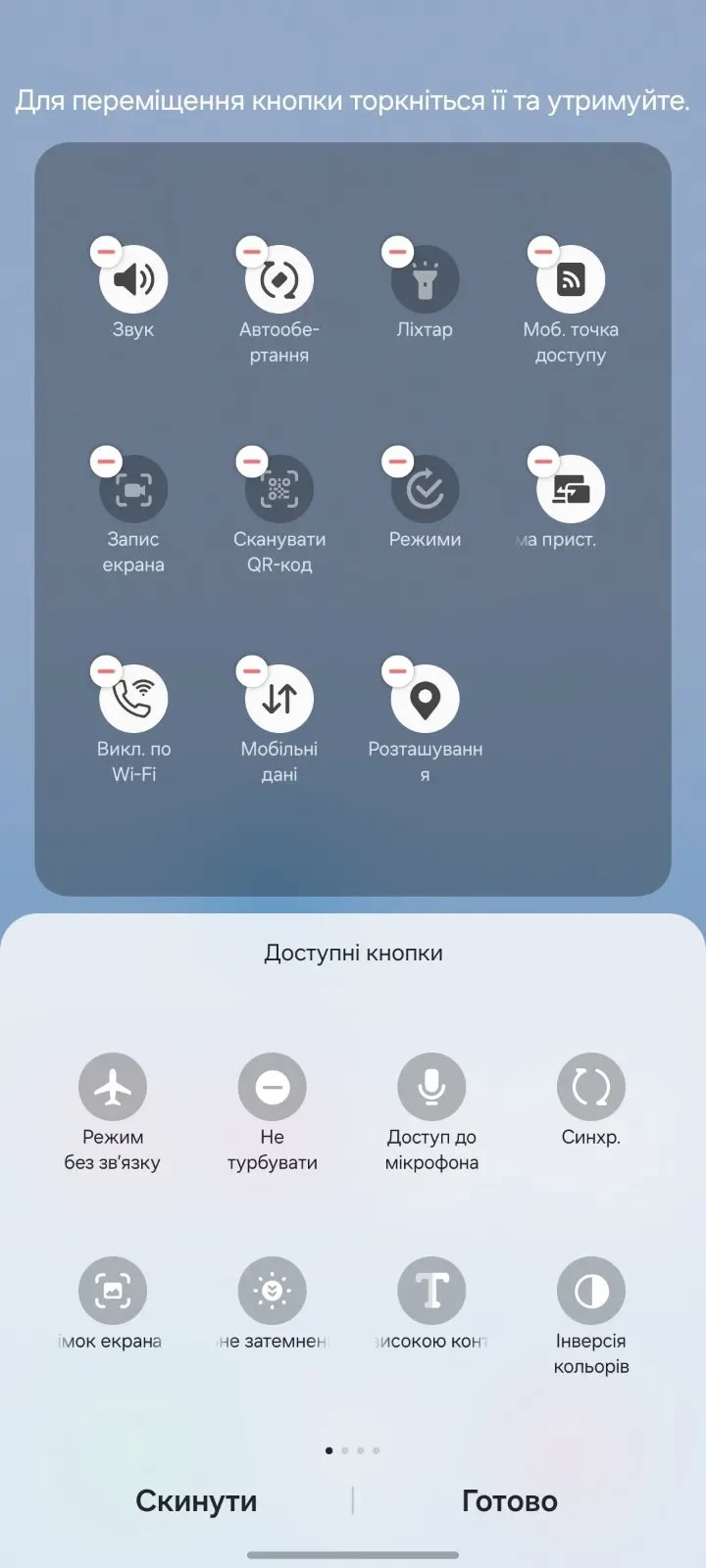This screenshot has height=1568, width=706.
Task: Add the Інверсія кольорів button
Action: pos(590,1292)
